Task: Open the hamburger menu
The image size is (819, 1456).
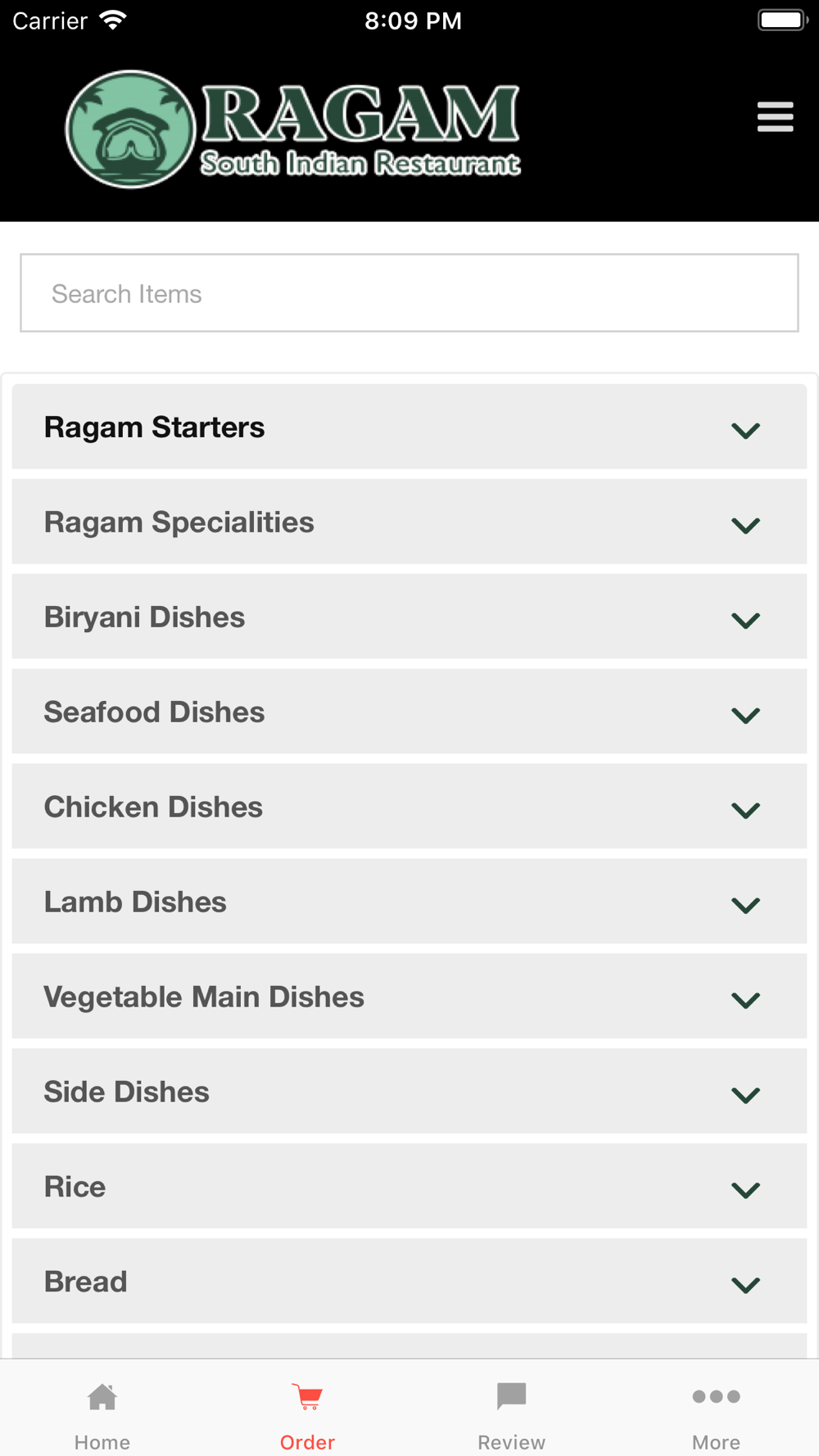Action: 775,116
